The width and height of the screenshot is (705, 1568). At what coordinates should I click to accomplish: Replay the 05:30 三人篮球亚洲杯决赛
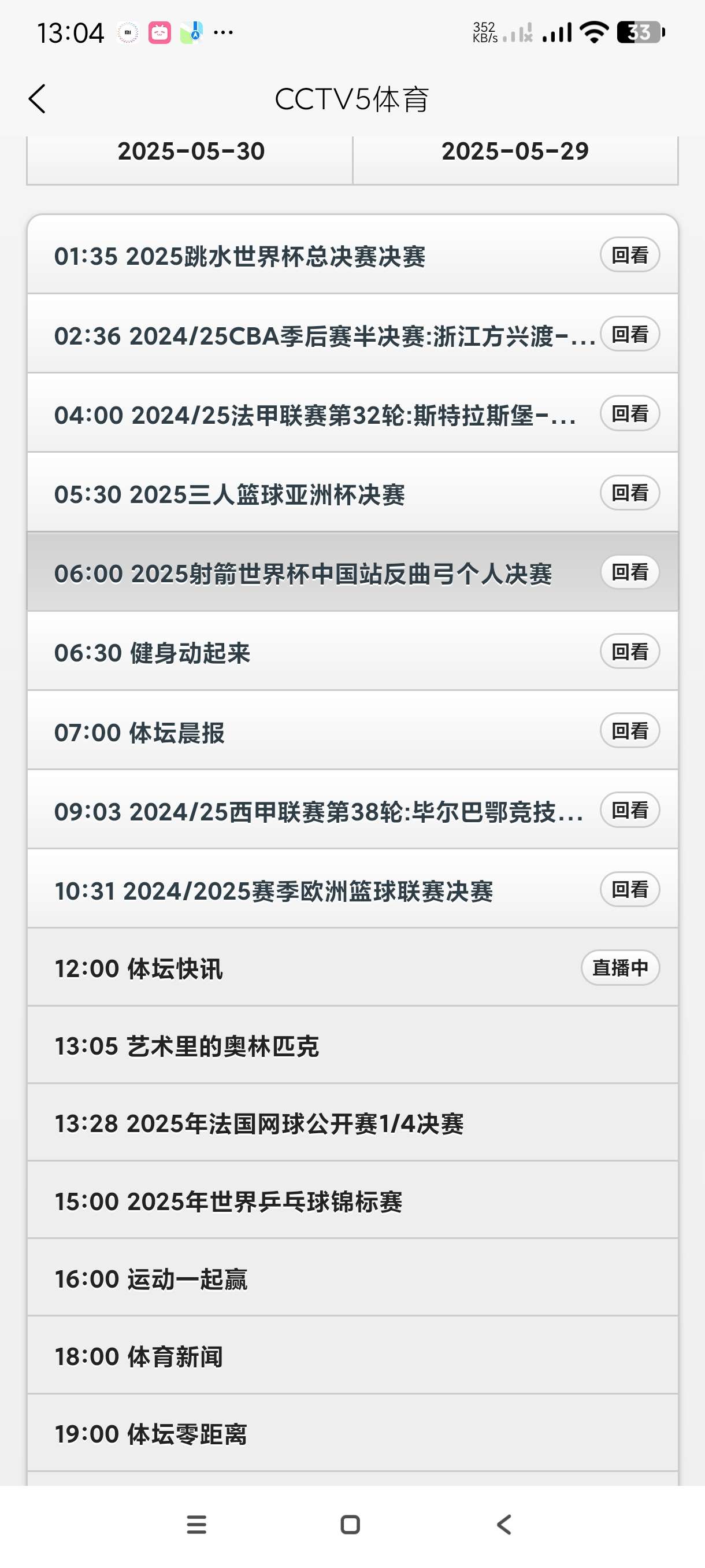point(629,493)
